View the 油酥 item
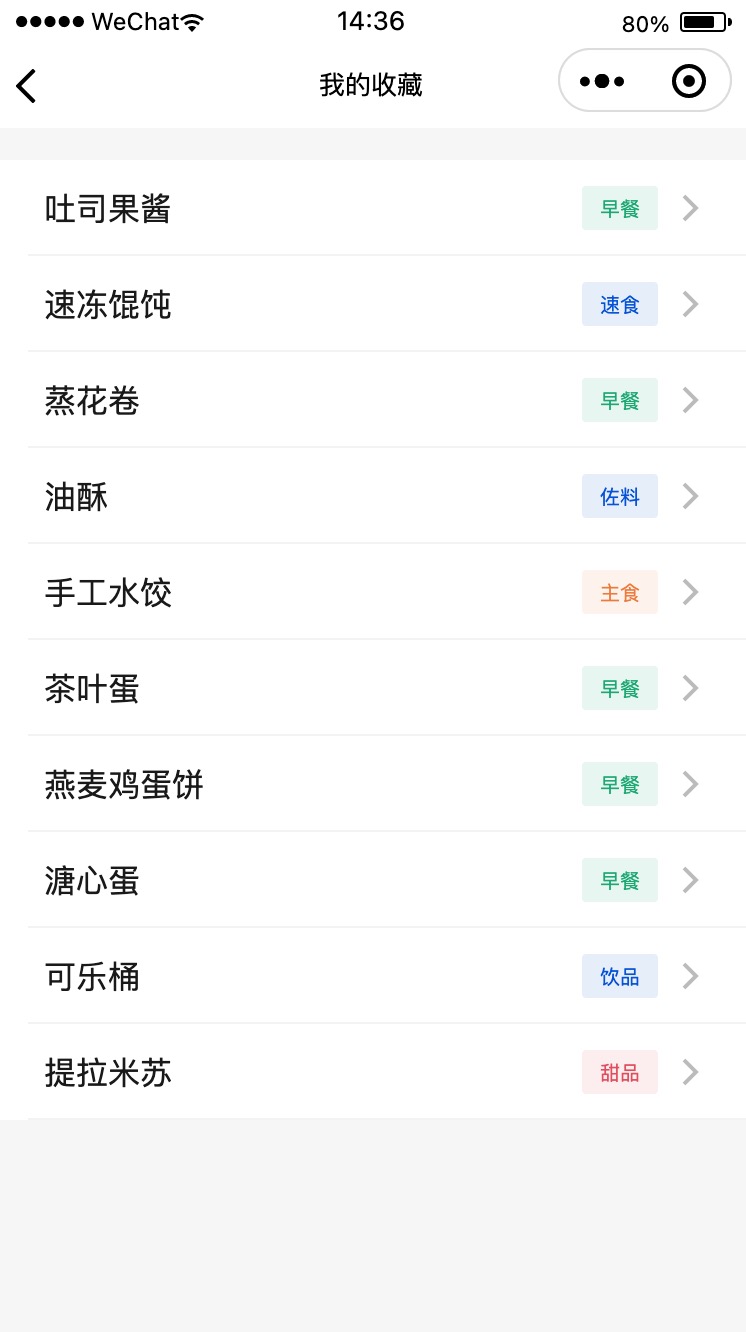Screen dimensions: 746x1332 click(x=373, y=496)
